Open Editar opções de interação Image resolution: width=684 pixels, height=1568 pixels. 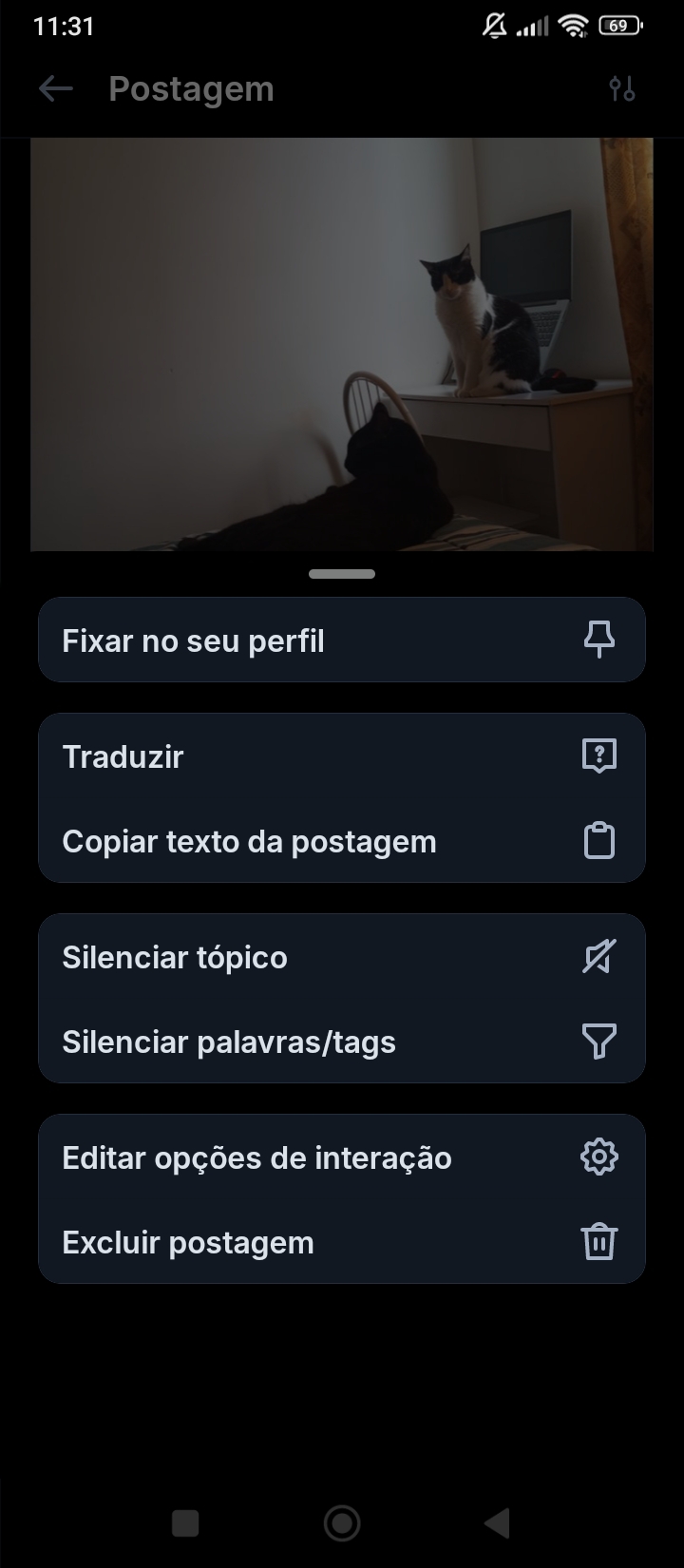click(341, 1157)
